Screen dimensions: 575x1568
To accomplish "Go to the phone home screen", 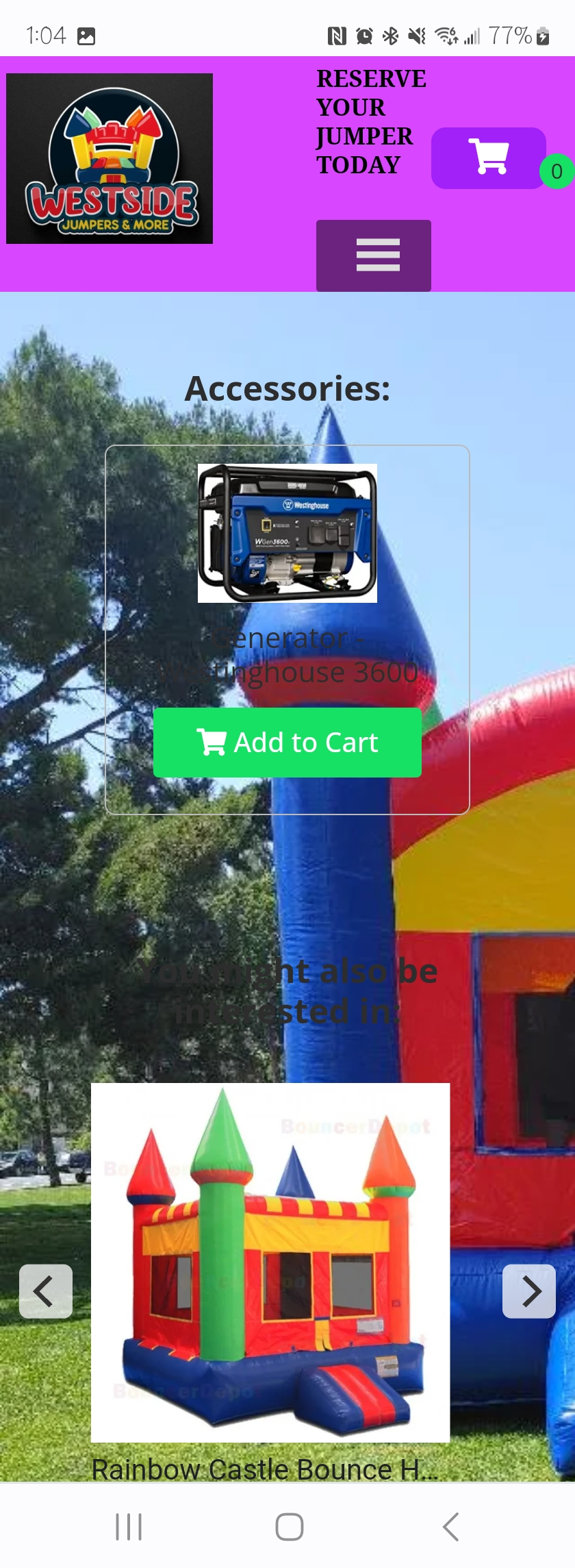I will click(289, 1527).
